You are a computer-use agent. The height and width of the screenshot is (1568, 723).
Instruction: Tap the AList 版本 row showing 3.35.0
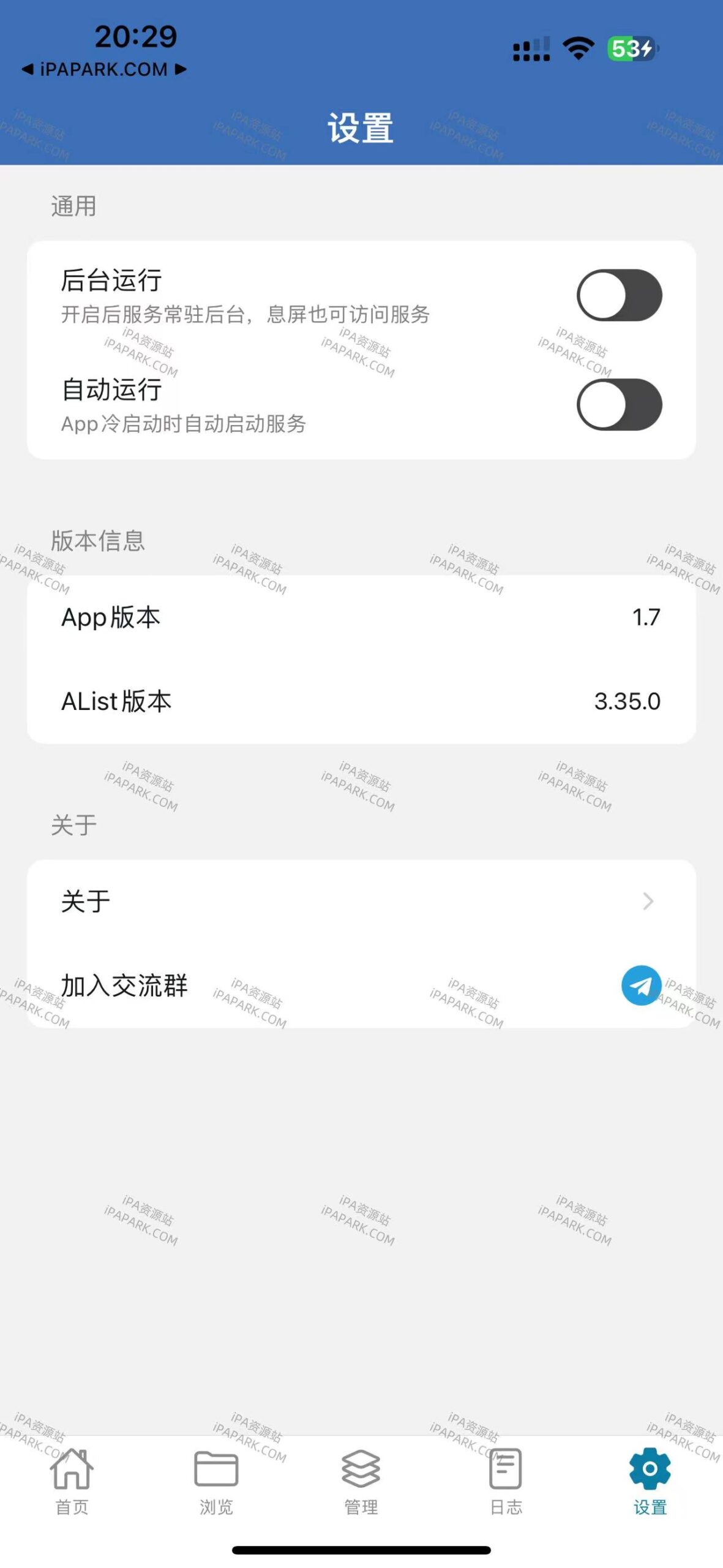[361, 702]
